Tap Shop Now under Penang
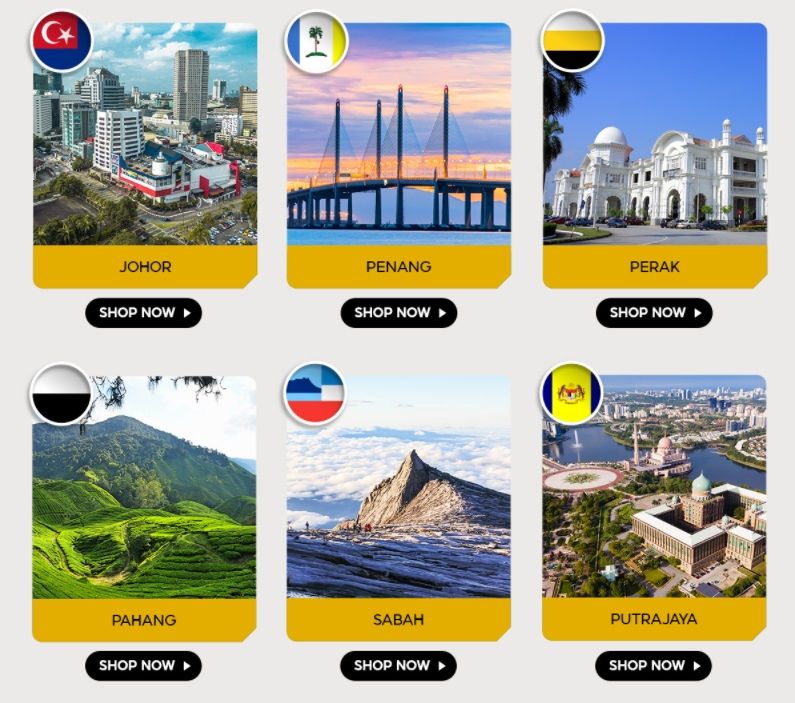 click(399, 312)
